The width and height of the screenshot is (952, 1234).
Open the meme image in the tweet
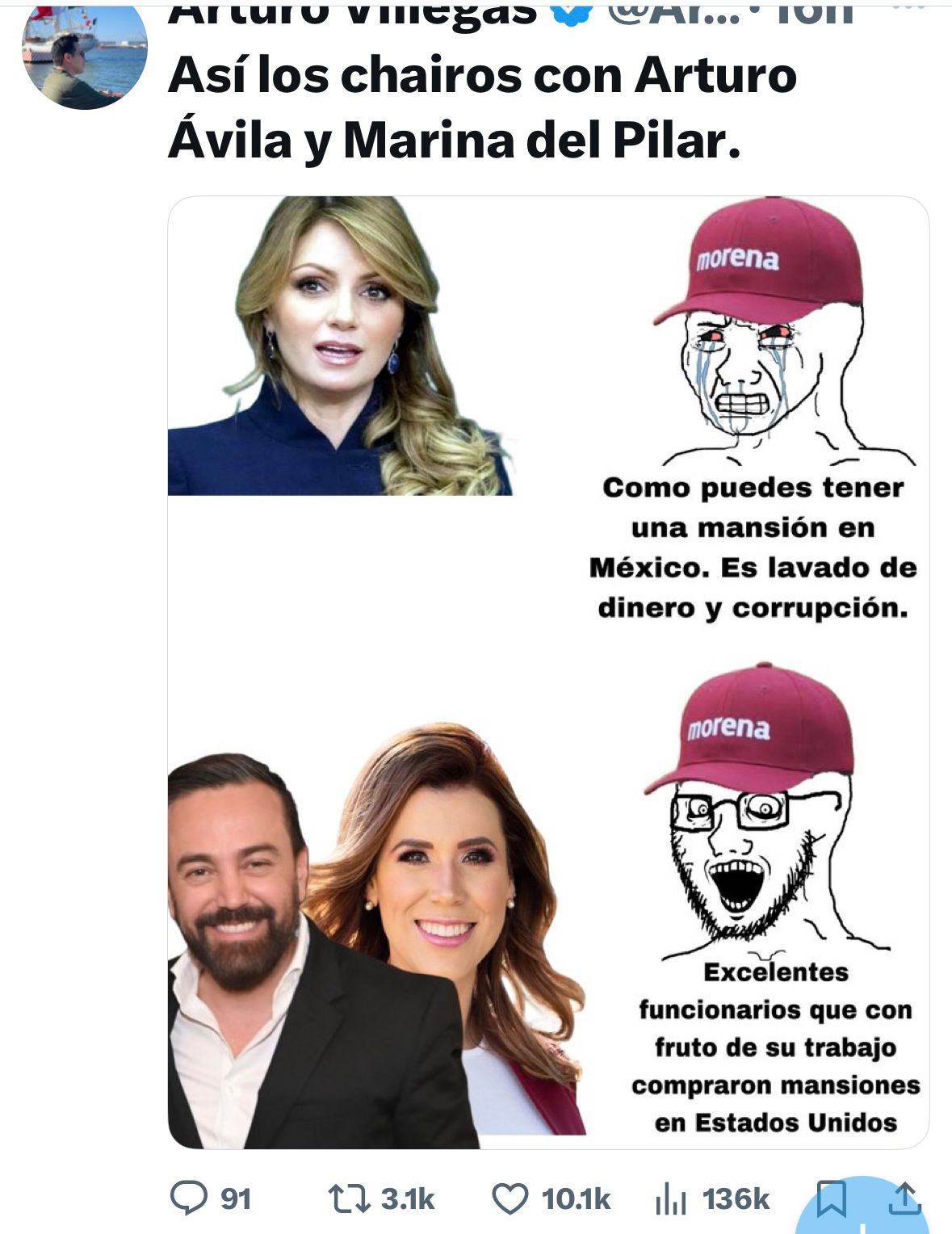pos(547,672)
